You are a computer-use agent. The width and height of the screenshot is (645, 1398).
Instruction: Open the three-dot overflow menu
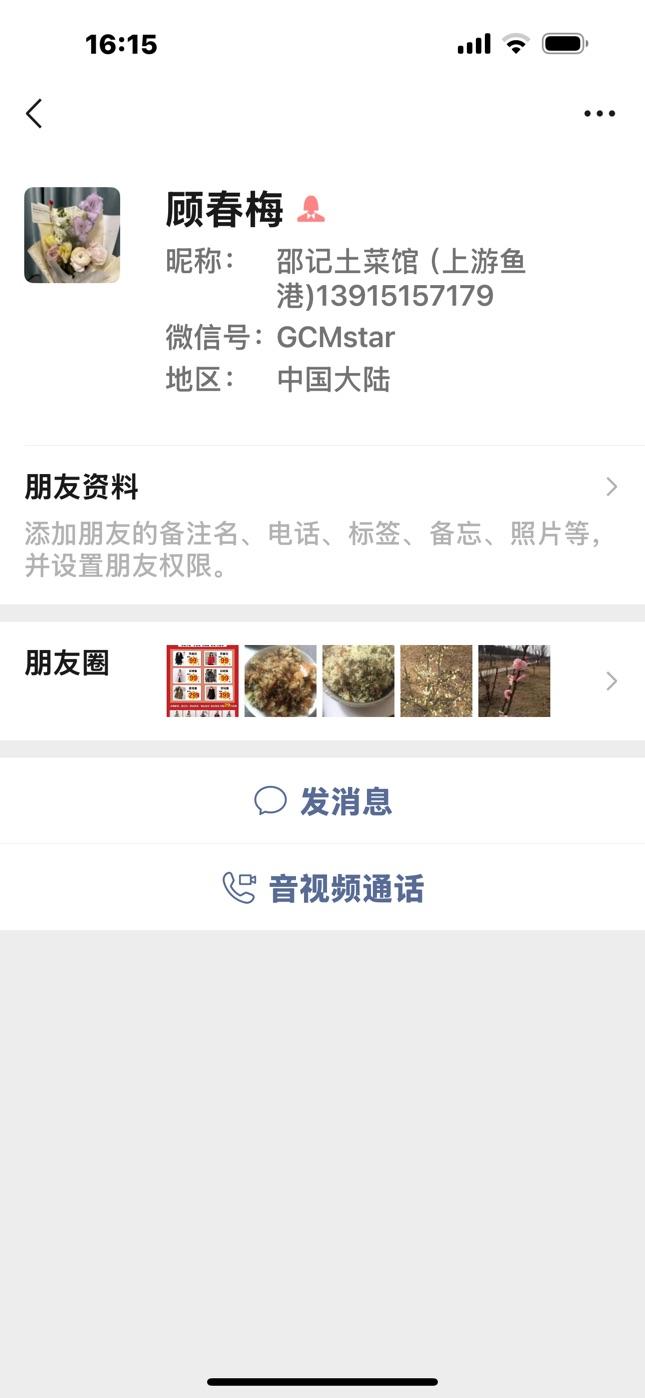(599, 113)
